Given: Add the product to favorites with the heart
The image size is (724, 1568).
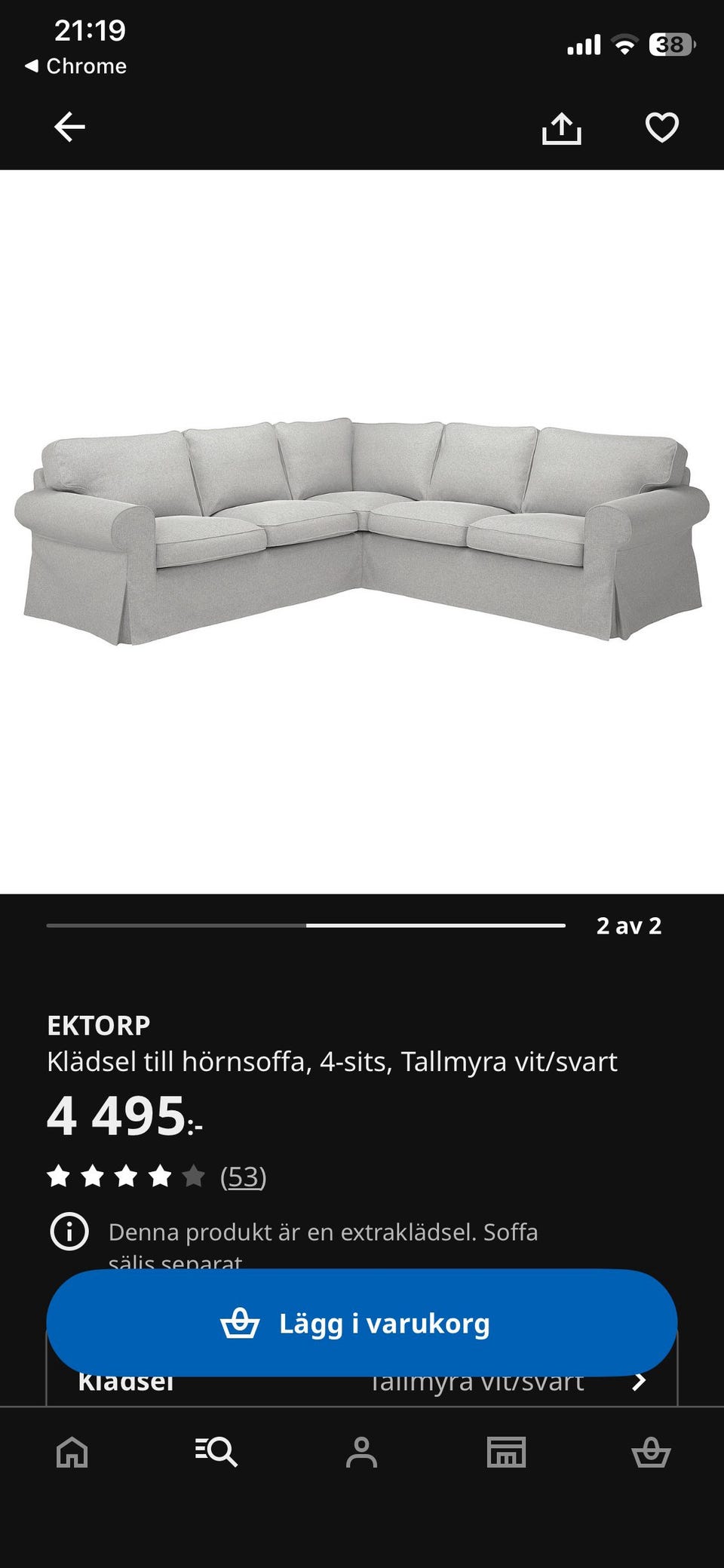Looking at the screenshot, I should (x=662, y=127).
